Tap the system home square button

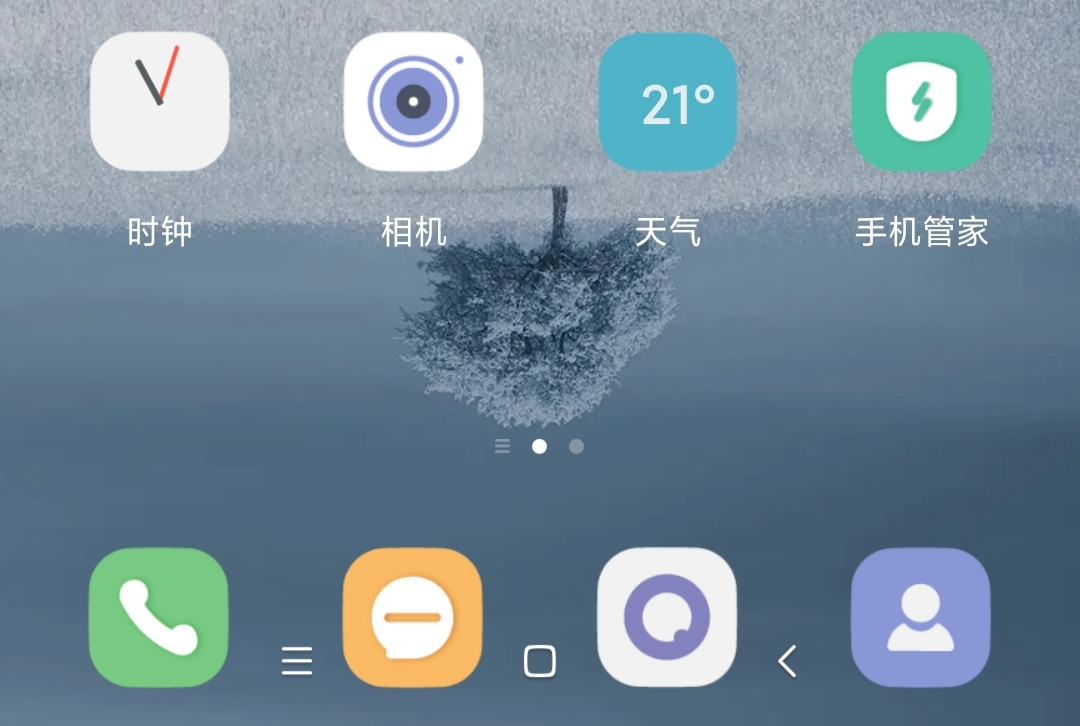540,661
